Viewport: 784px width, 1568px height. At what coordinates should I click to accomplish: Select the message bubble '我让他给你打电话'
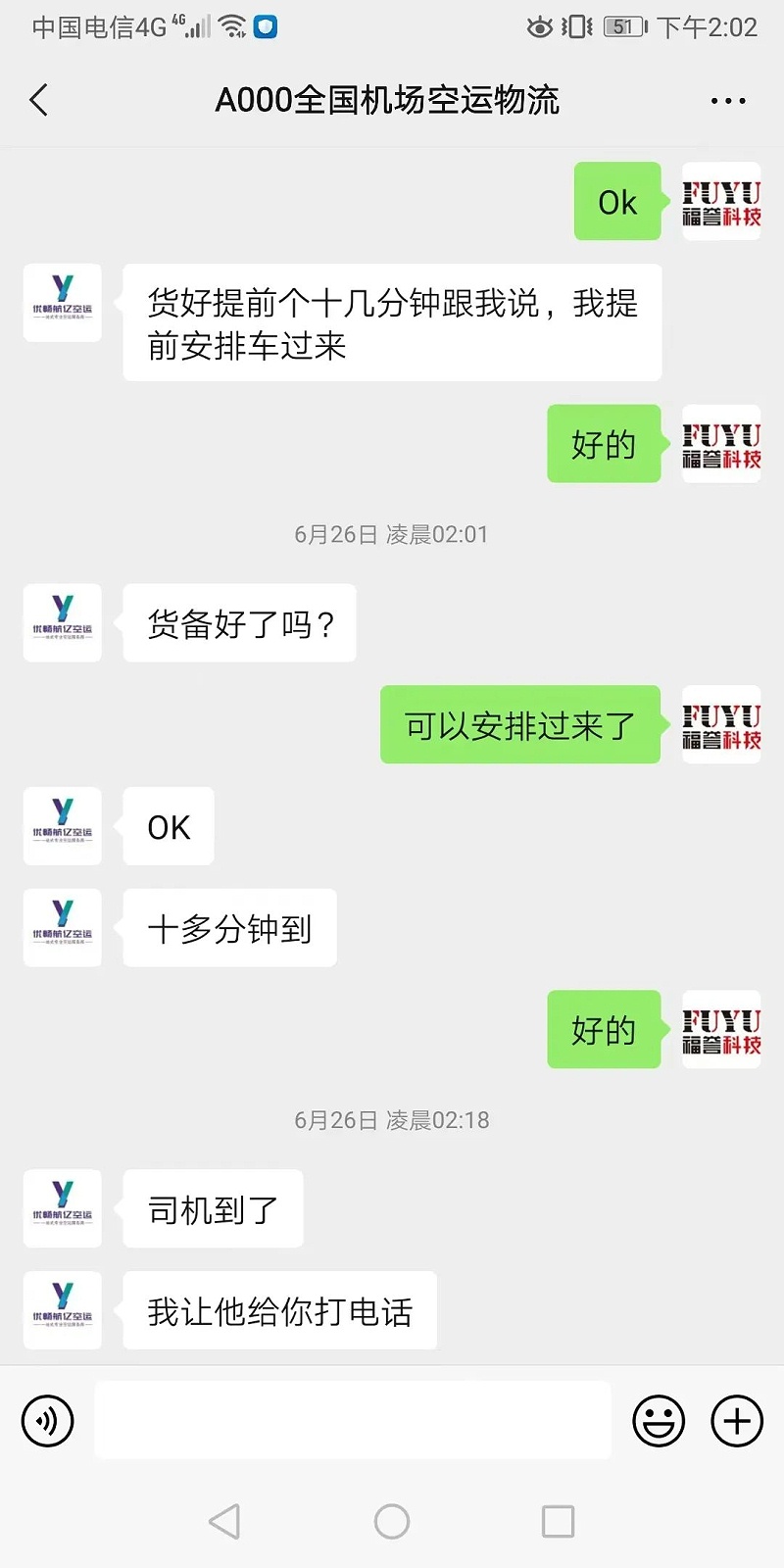coord(279,1310)
